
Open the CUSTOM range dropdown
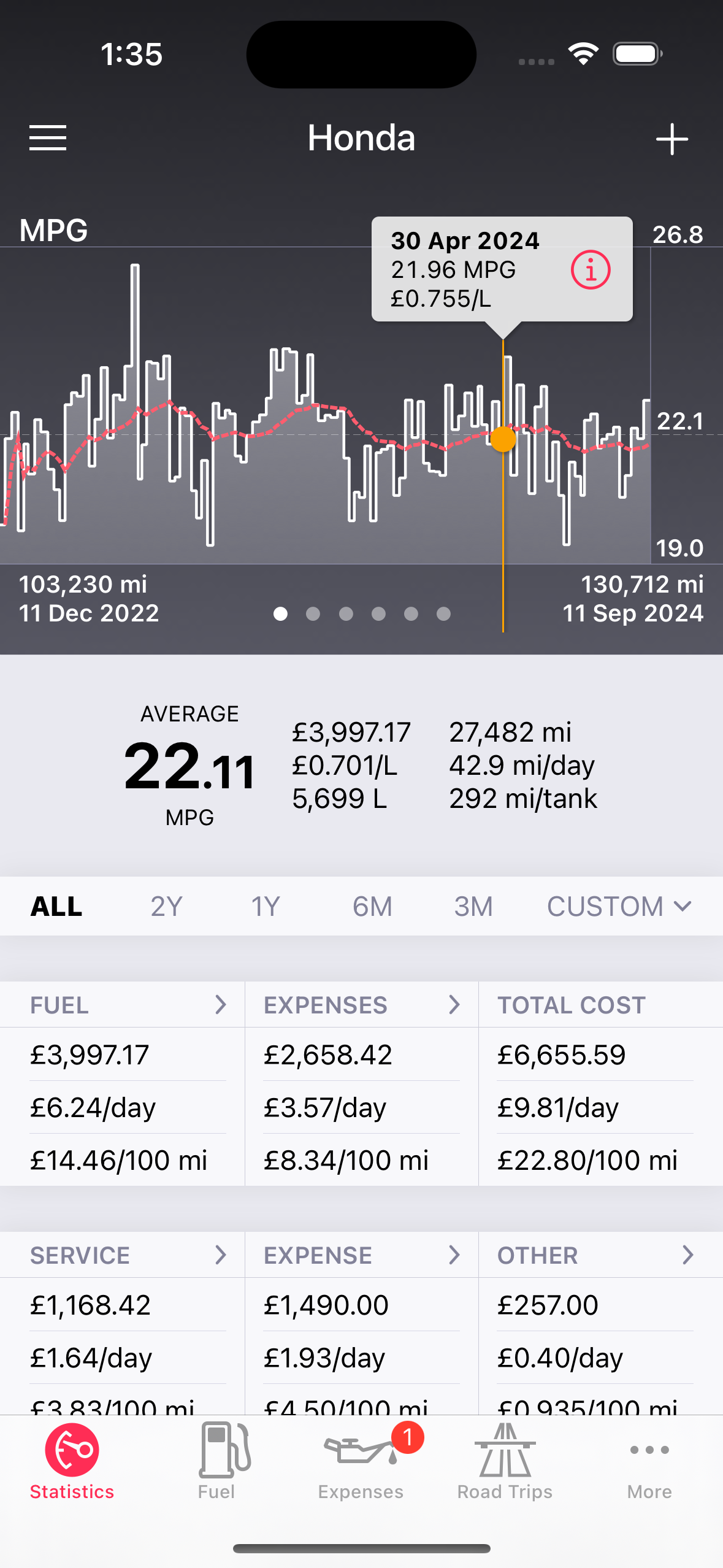(619, 906)
